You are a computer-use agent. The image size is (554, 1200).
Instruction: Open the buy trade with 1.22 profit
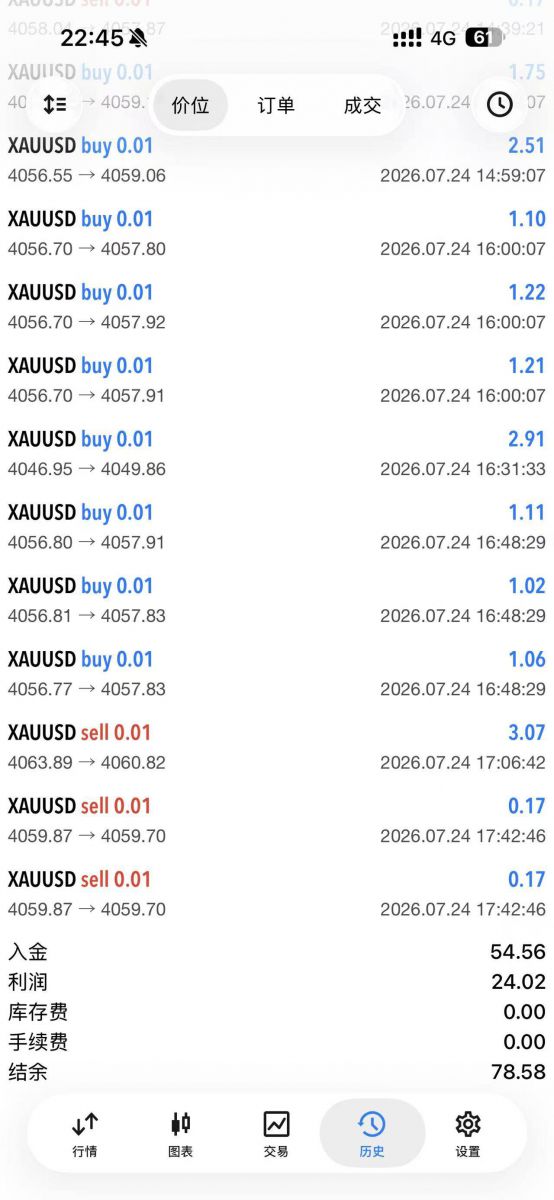277,307
